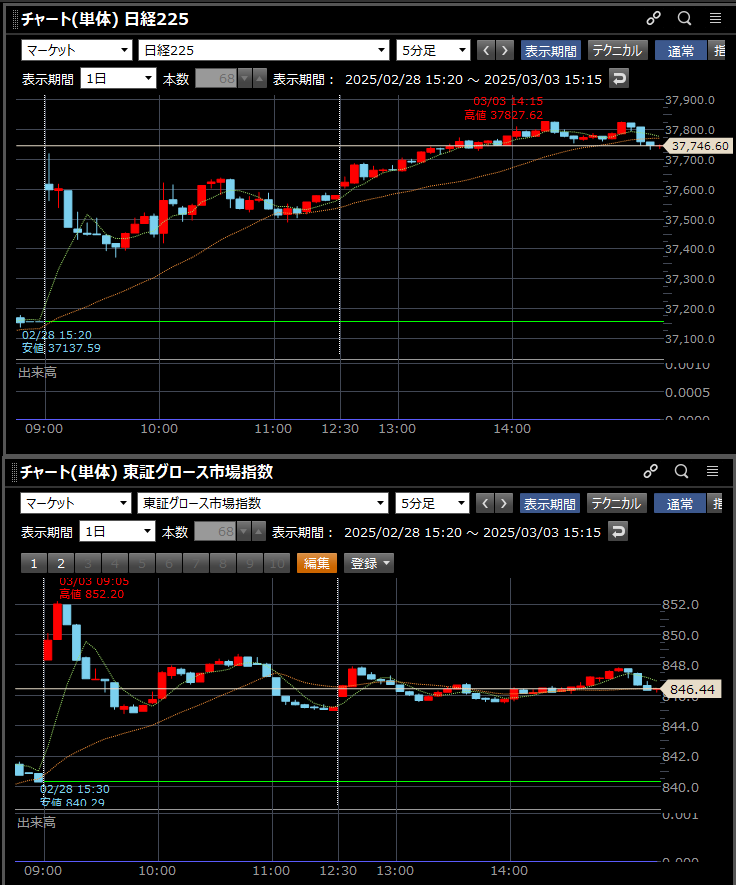Open the 1日 period dropdown in the 東証グロース panel
The width and height of the screenshot is (736, 885).
pyautogui.click(x=118, y=532)
